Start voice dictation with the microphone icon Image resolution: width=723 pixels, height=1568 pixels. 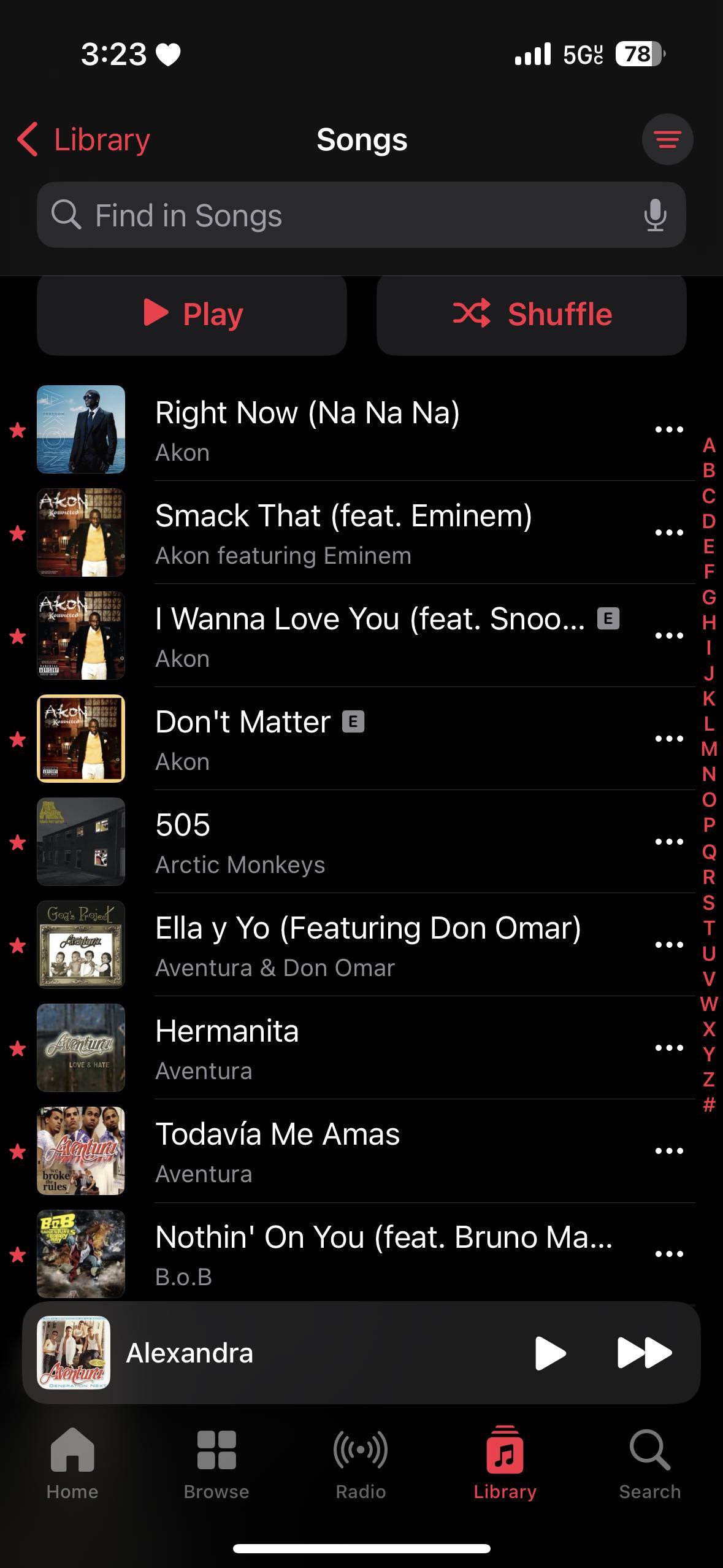(x=655, y=215)
